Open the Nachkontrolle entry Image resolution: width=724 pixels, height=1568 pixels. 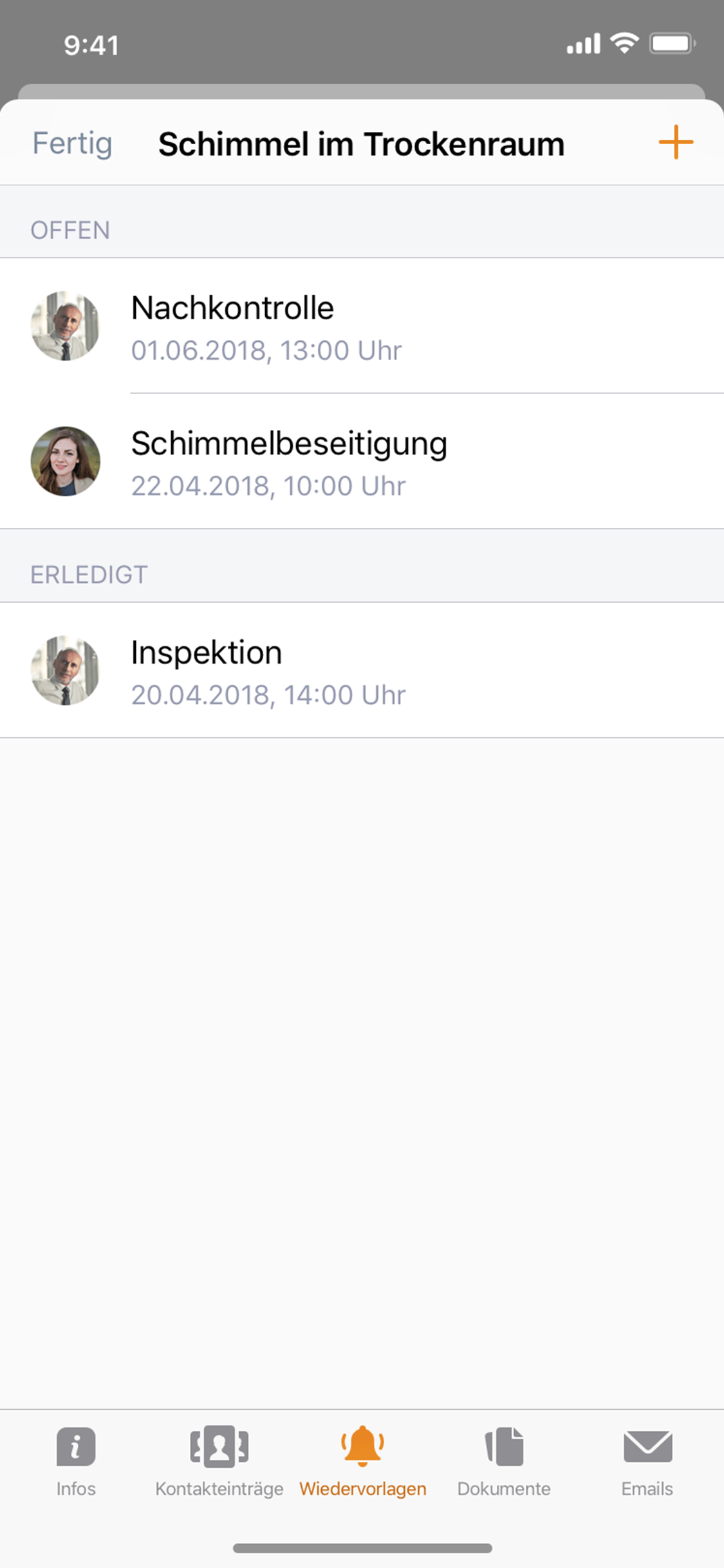pos(362,326)
